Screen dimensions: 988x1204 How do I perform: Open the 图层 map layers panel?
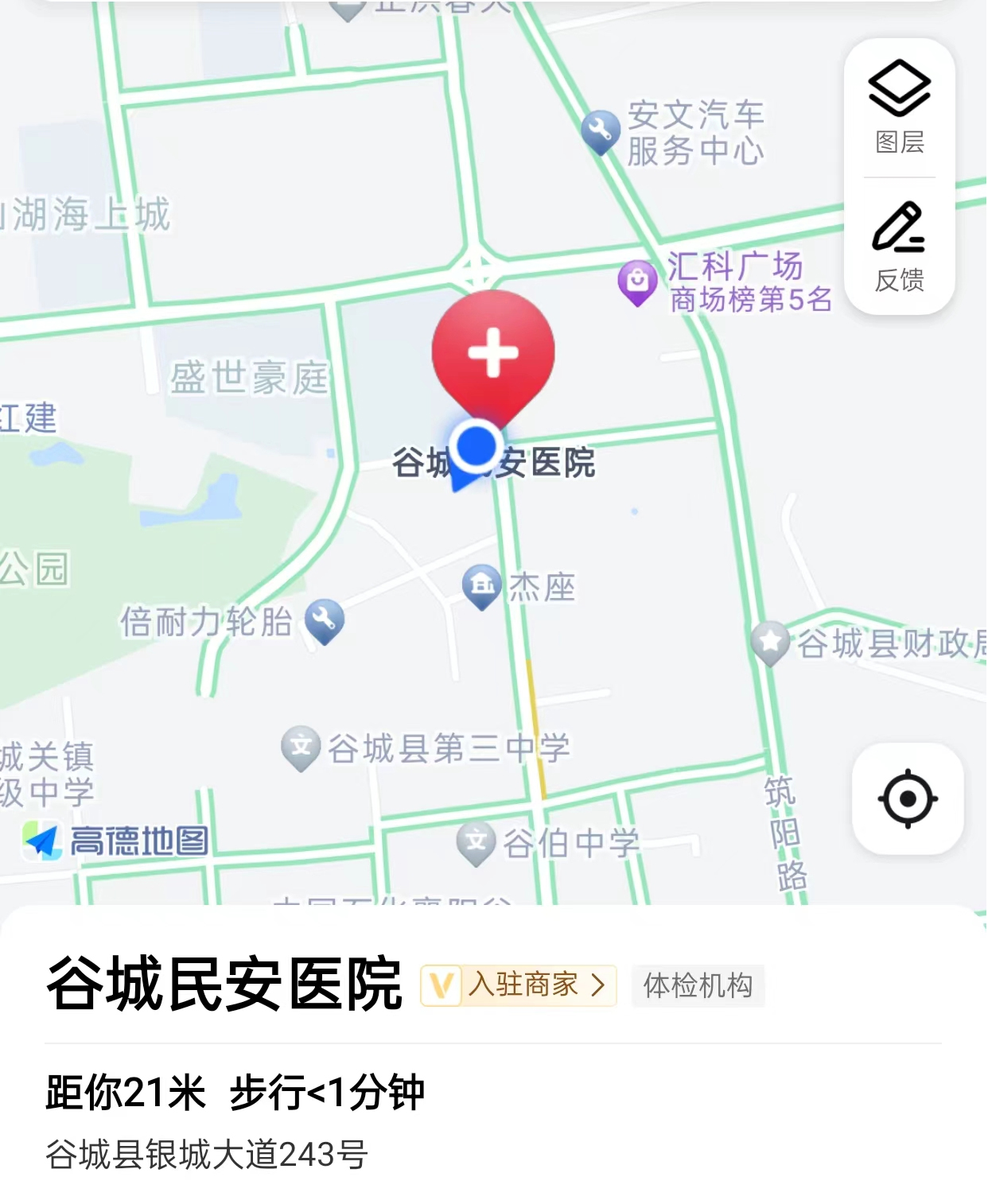[898, 103]
